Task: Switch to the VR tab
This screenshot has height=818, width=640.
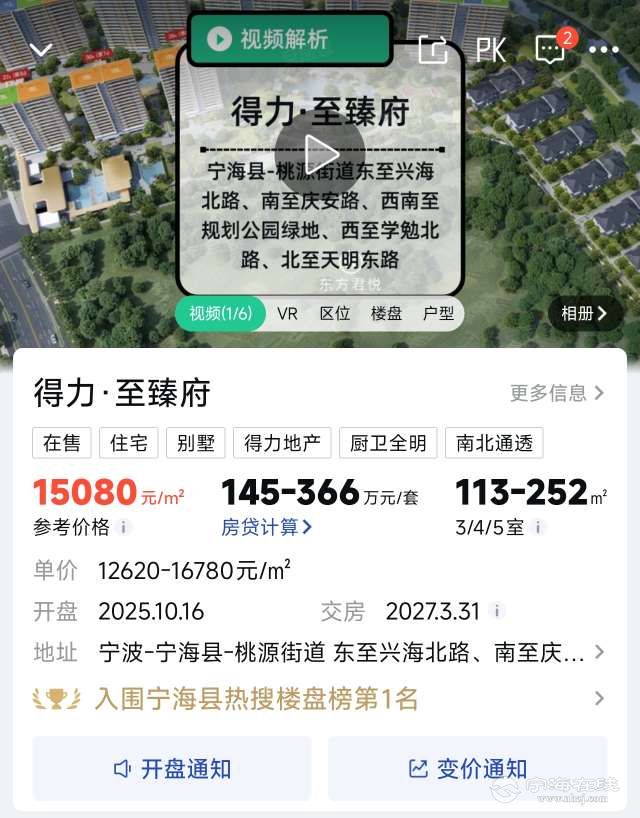Action: click(x=287, y=313)
